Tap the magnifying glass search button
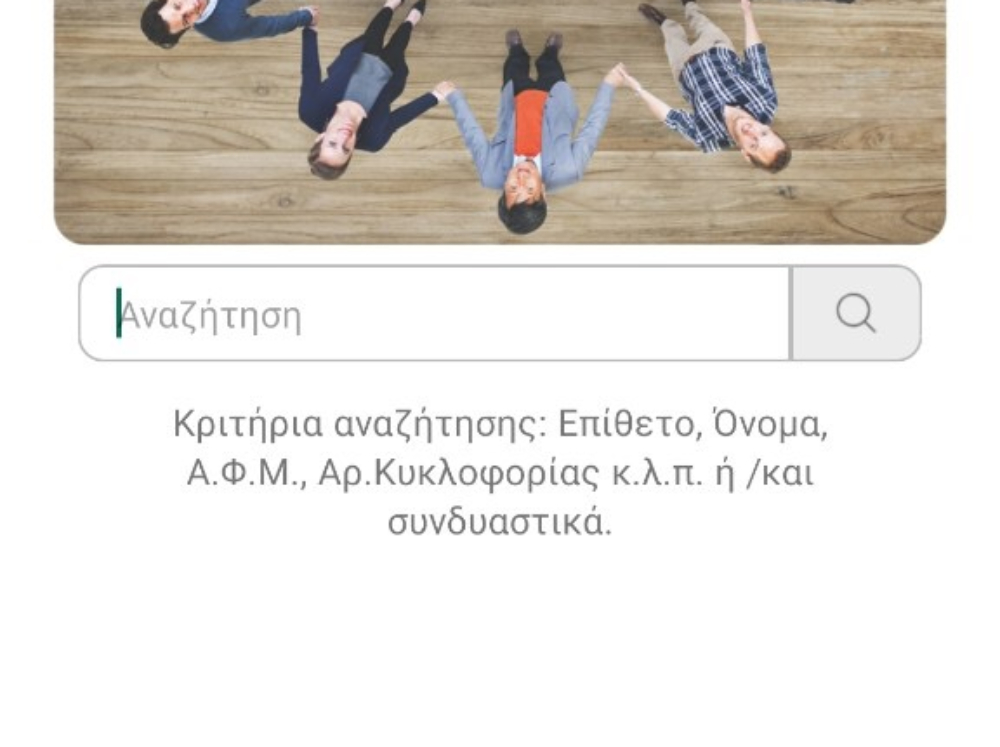 click(856, 314)
